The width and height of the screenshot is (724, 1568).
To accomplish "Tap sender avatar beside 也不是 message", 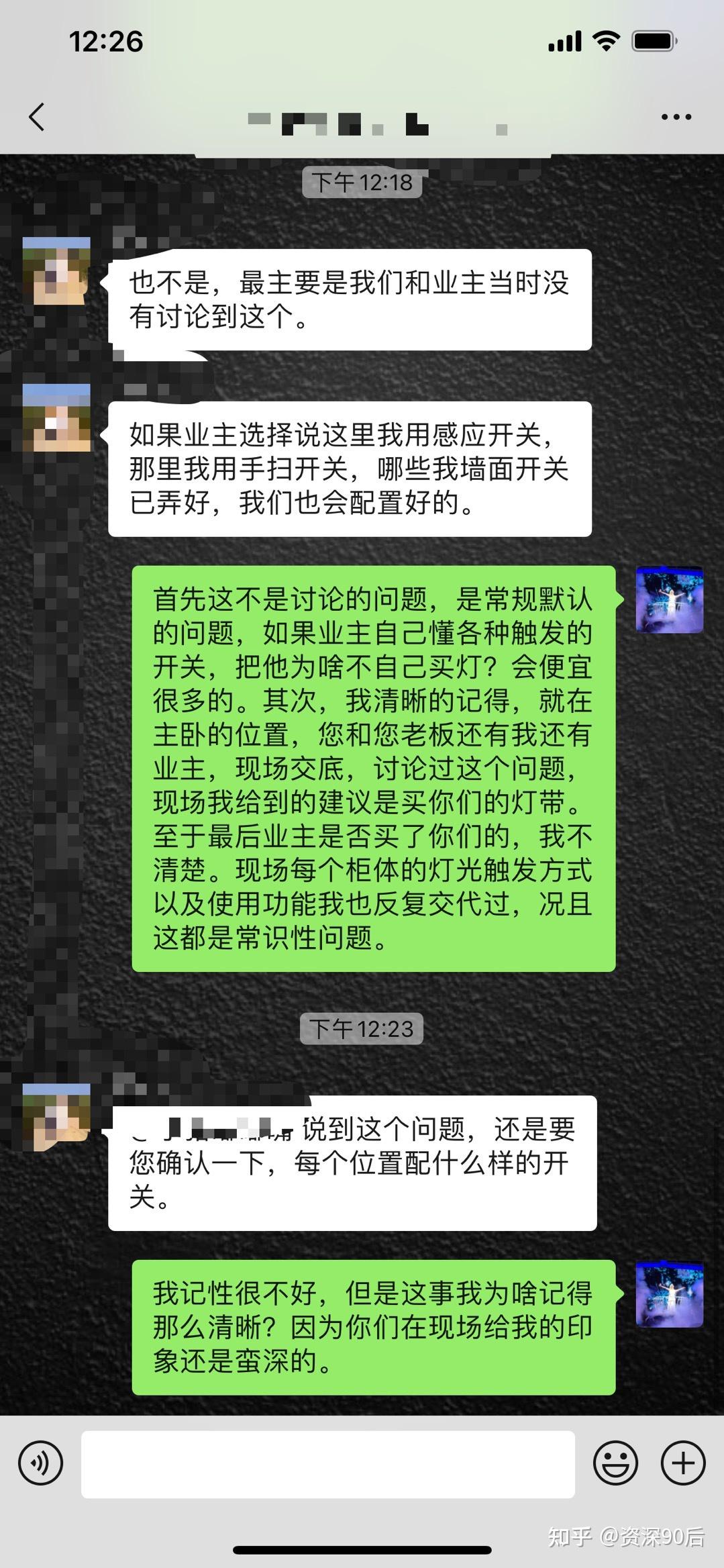I will pyautogui.click(x=56, y=271).
